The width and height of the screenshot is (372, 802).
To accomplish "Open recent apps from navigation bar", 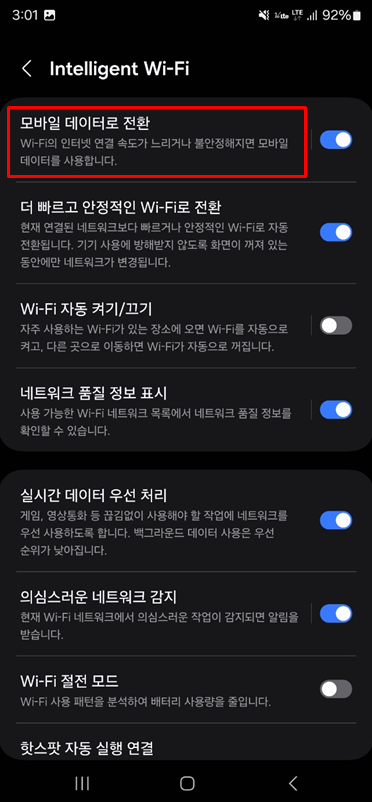I will click(x=82, y=783).
